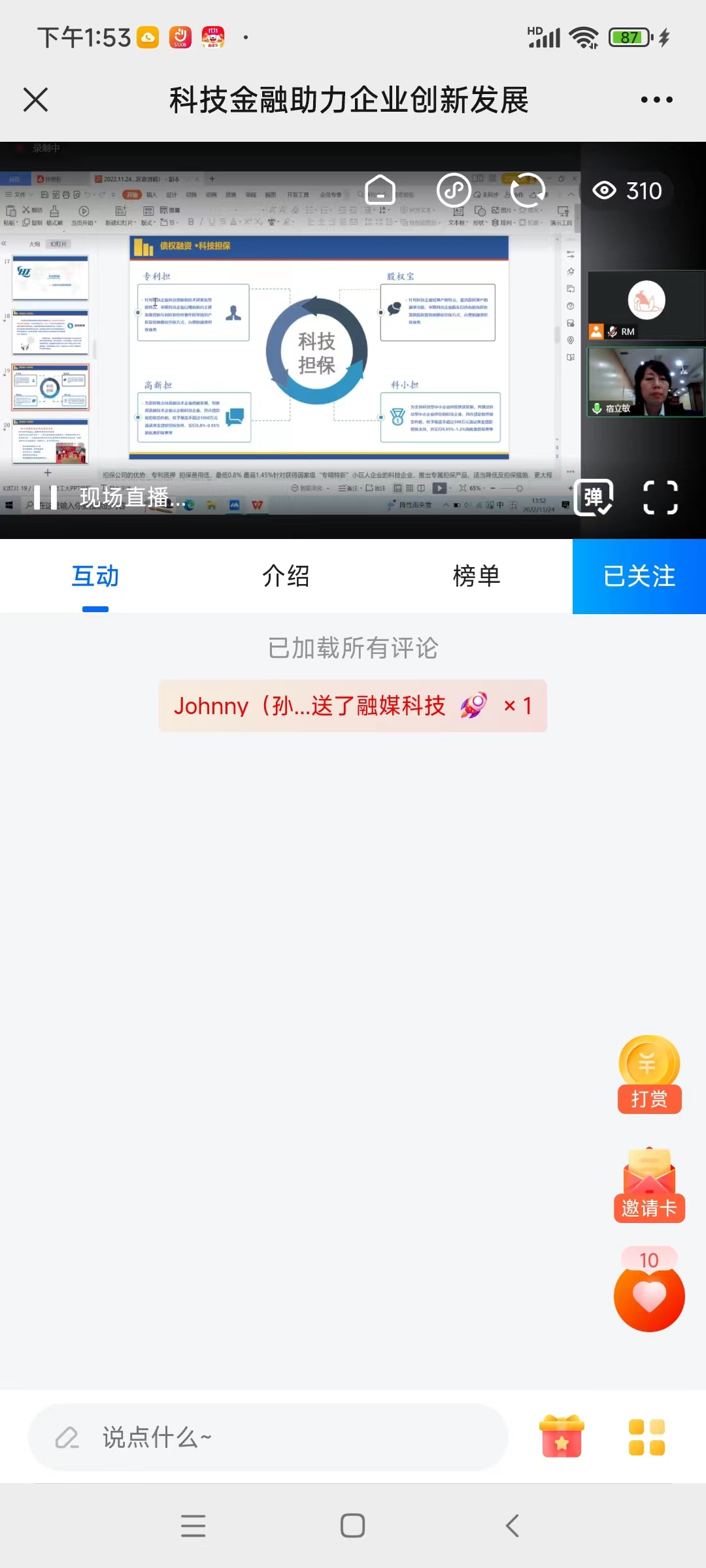Viewport: 706px width, 1568px height.
Task: Open the 版式 layout dropdown in WPS
Action: (x=146, y=222)
